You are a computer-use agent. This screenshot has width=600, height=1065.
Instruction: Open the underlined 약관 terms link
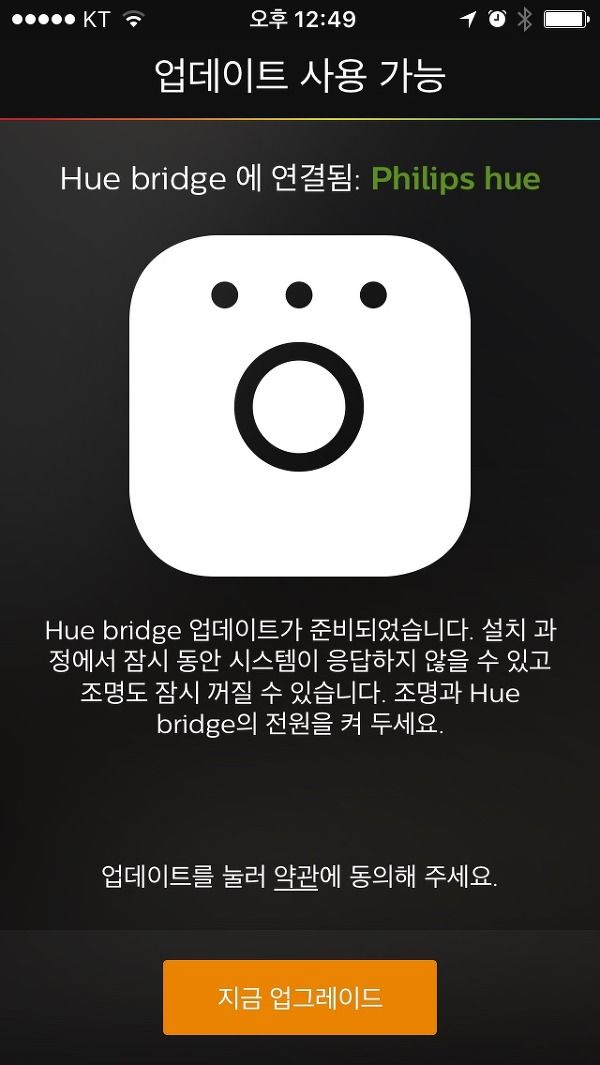296,878
